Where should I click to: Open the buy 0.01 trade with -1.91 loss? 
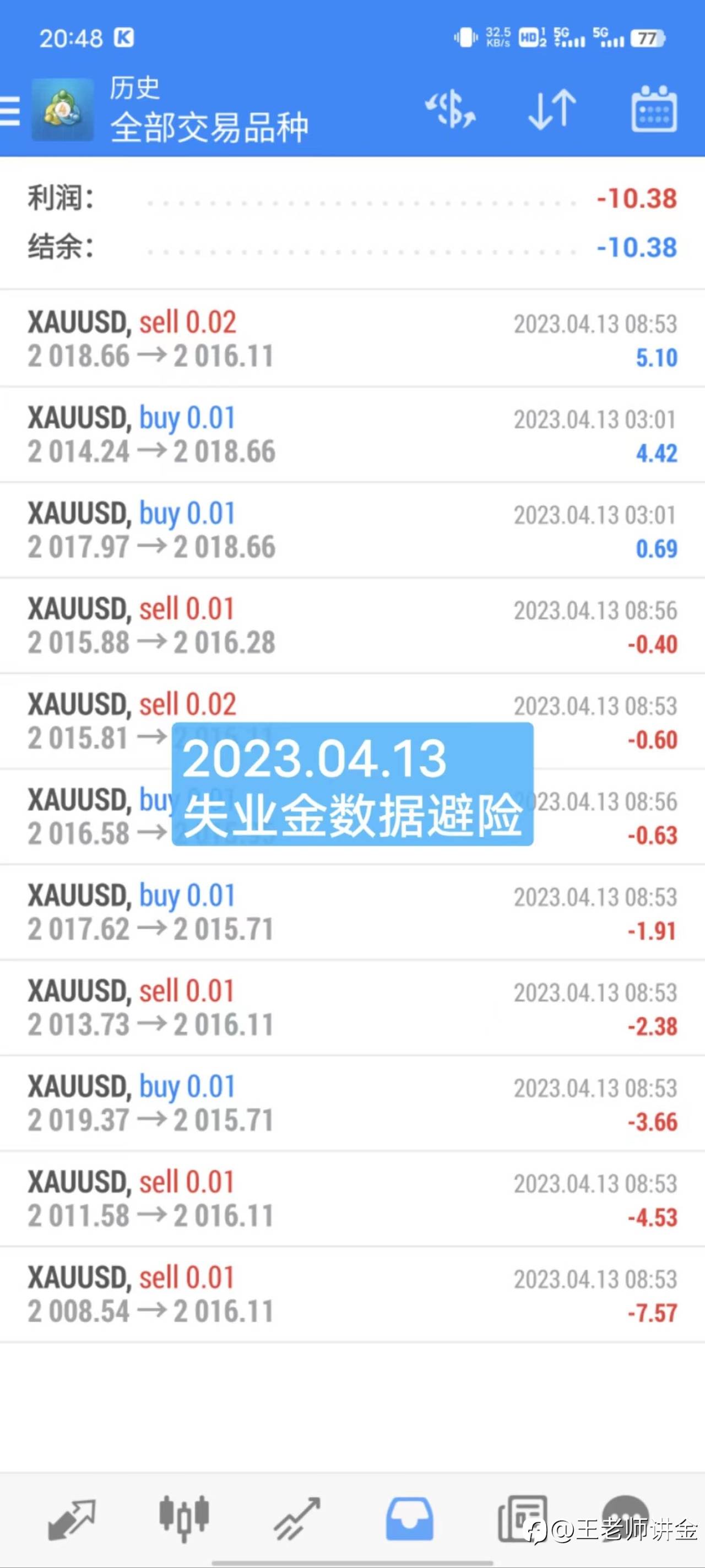point(352,912)
